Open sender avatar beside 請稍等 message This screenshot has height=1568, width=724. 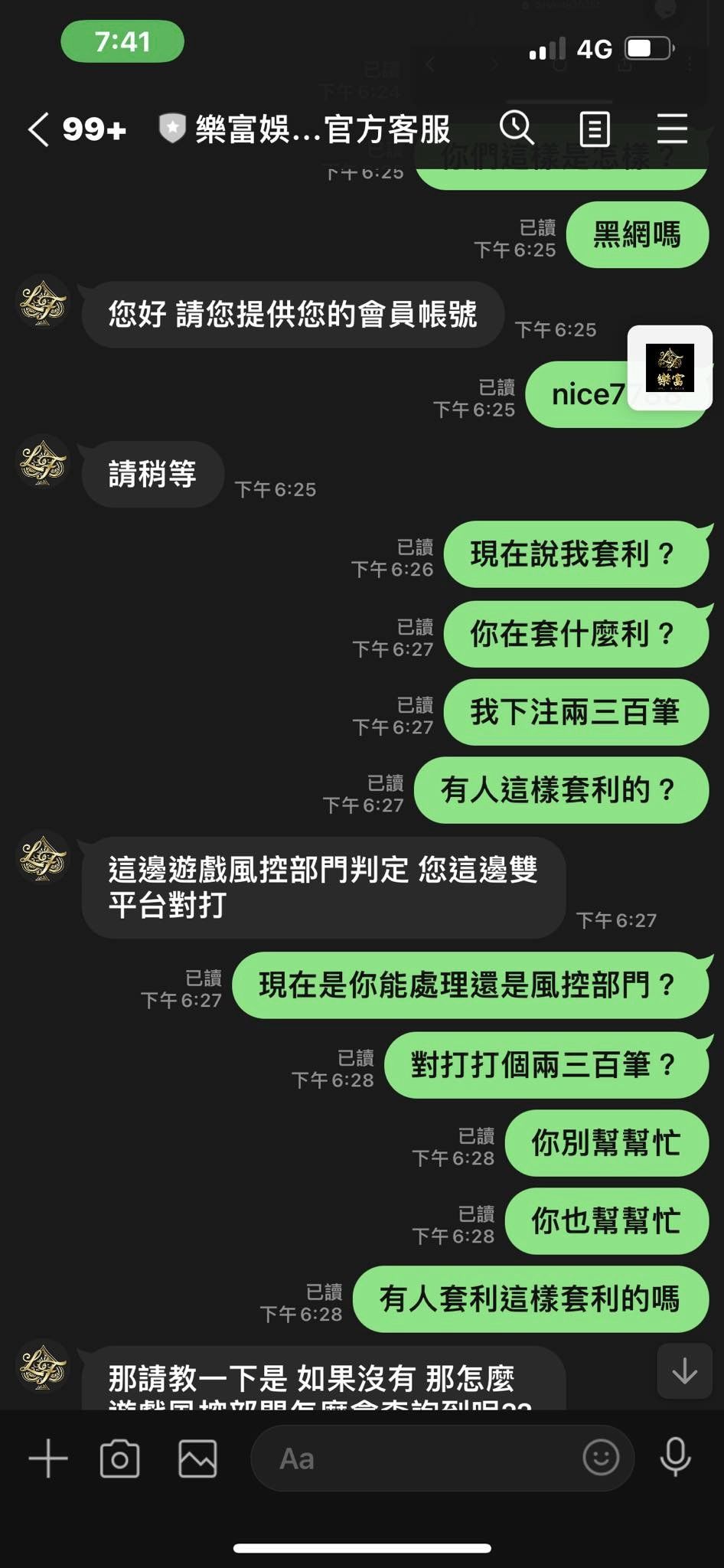(x=43, y=463)
